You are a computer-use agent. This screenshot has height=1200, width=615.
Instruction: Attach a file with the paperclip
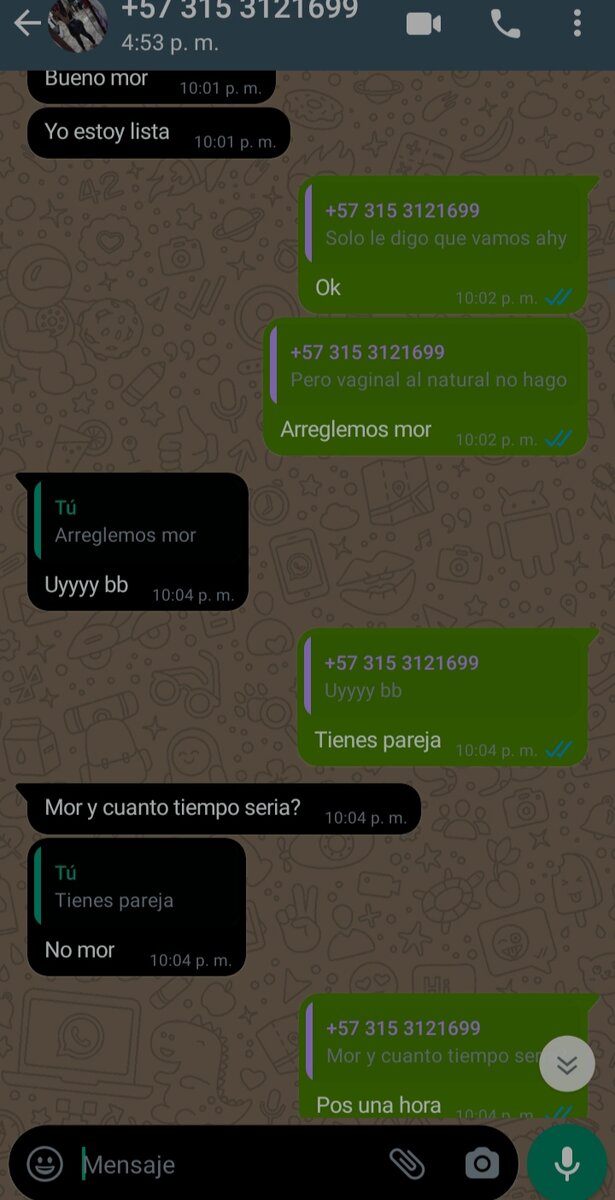(406, 1163)
